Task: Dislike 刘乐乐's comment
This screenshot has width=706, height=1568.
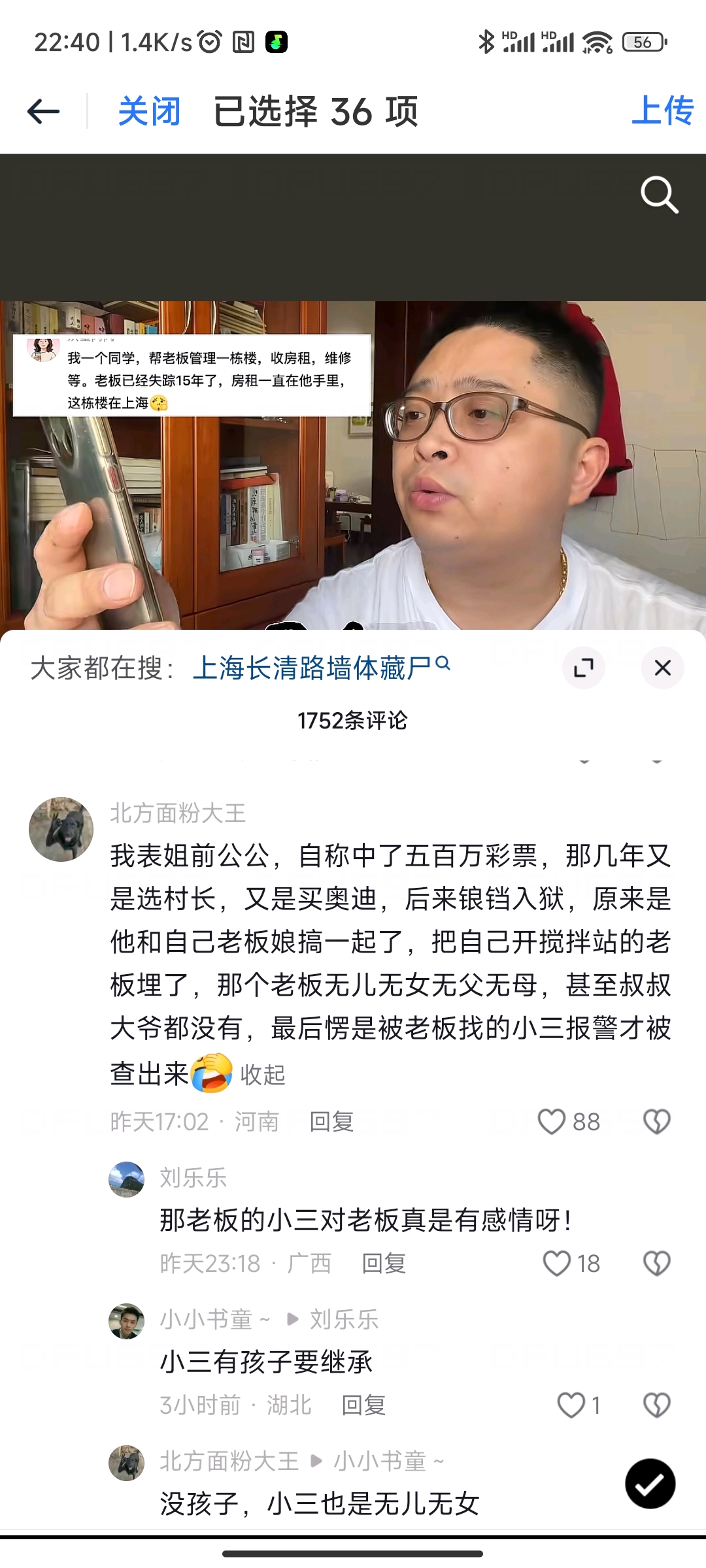Action: coord(656,1264)
